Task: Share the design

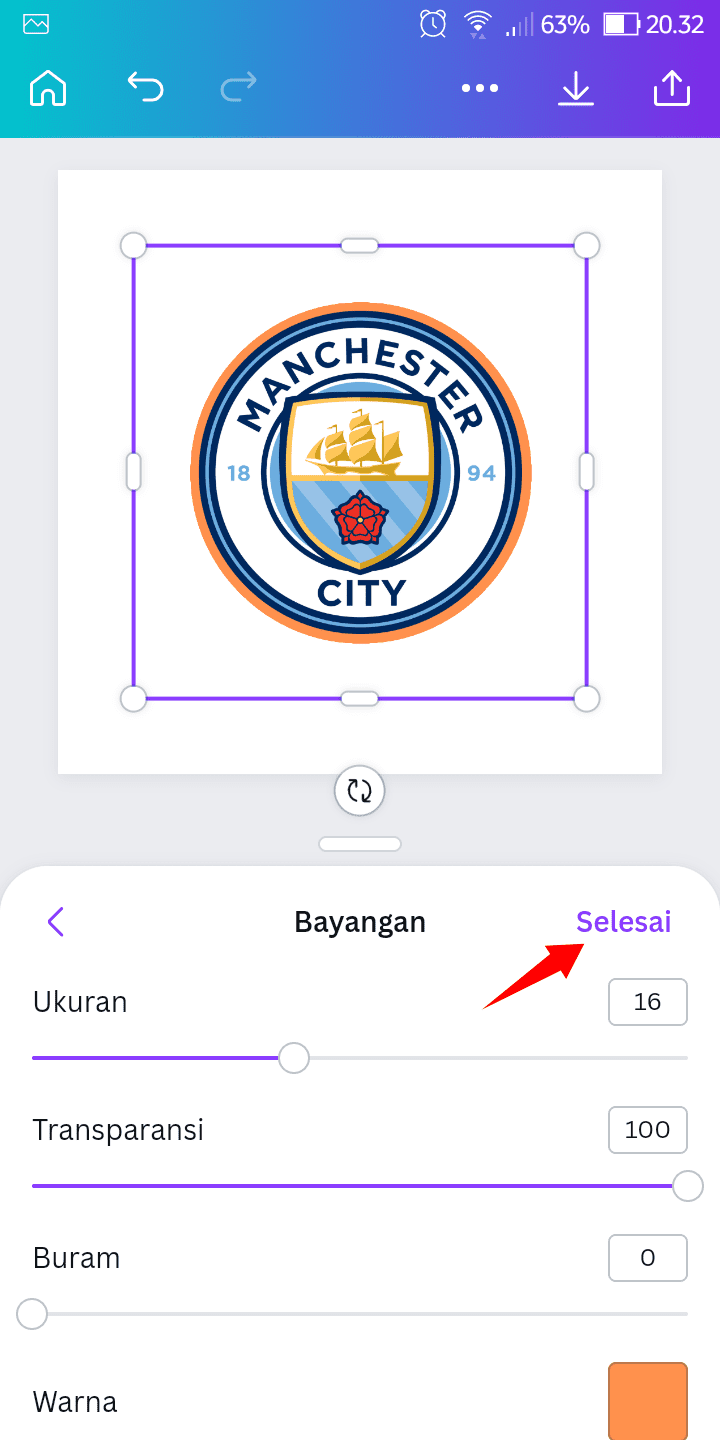Action: coord(672,88)
